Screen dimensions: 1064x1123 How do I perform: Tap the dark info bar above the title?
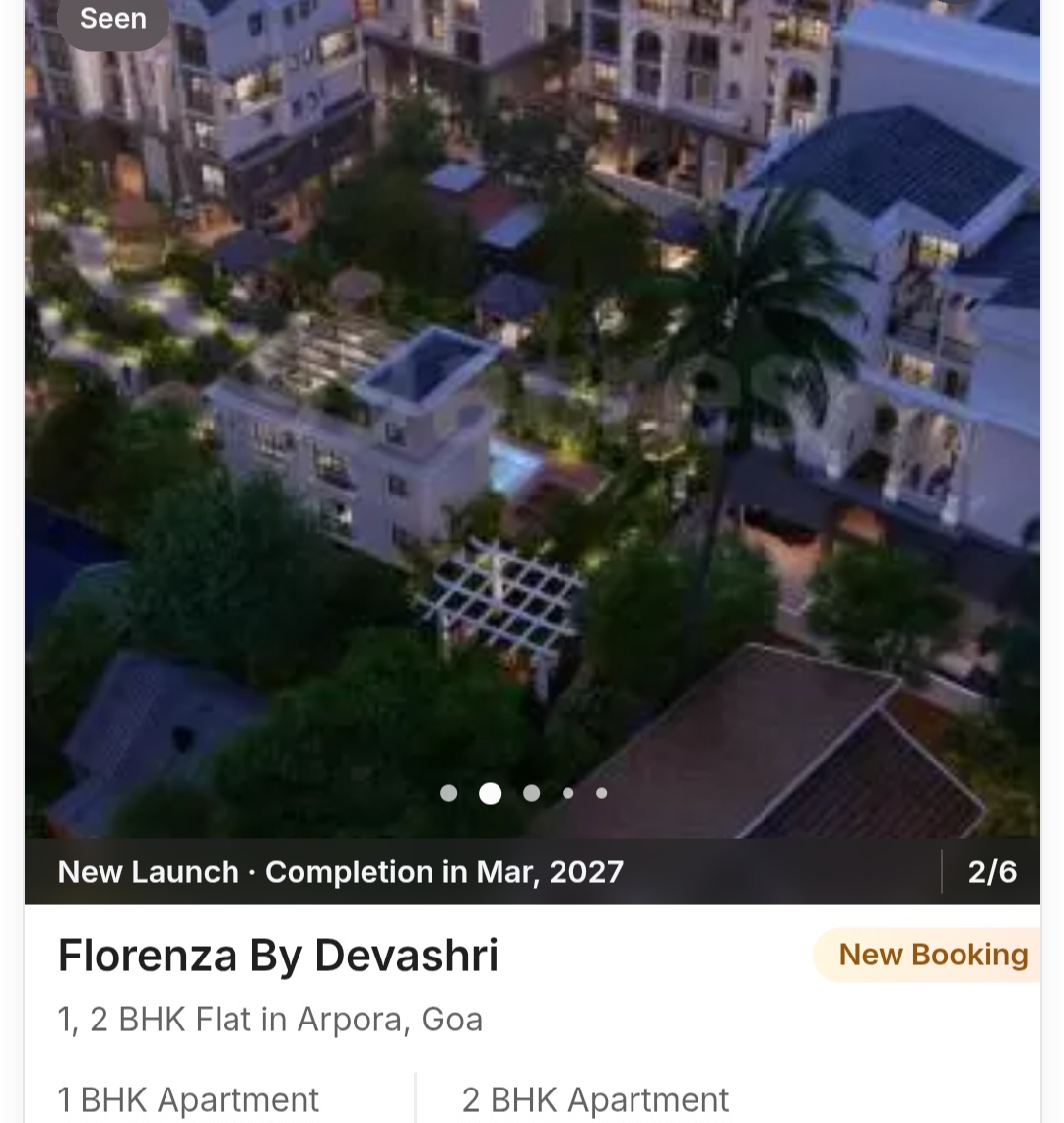[532, 871]
